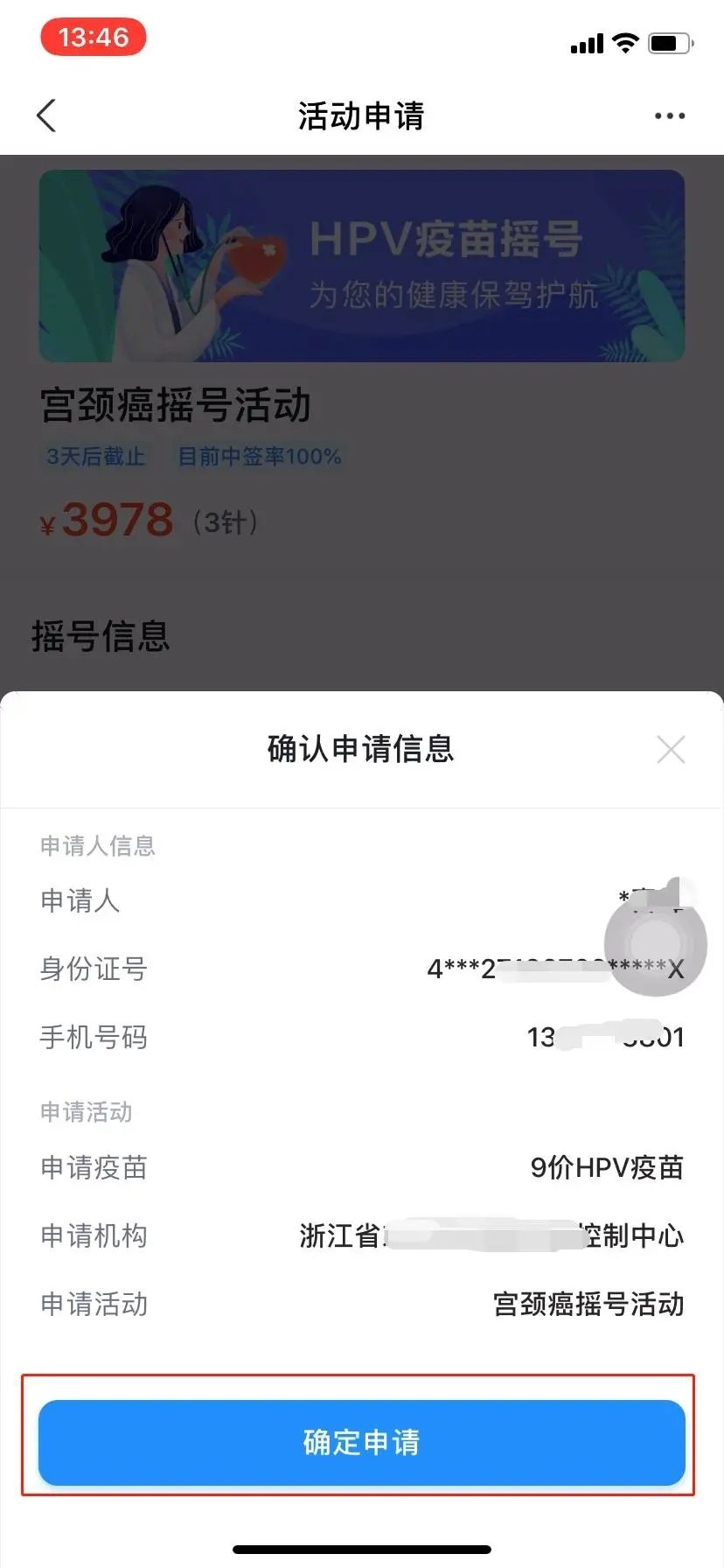This screenshot has width=724, height=1568.
Task: Open the three-dot overflow menu
Action: [x=670, y=115]
